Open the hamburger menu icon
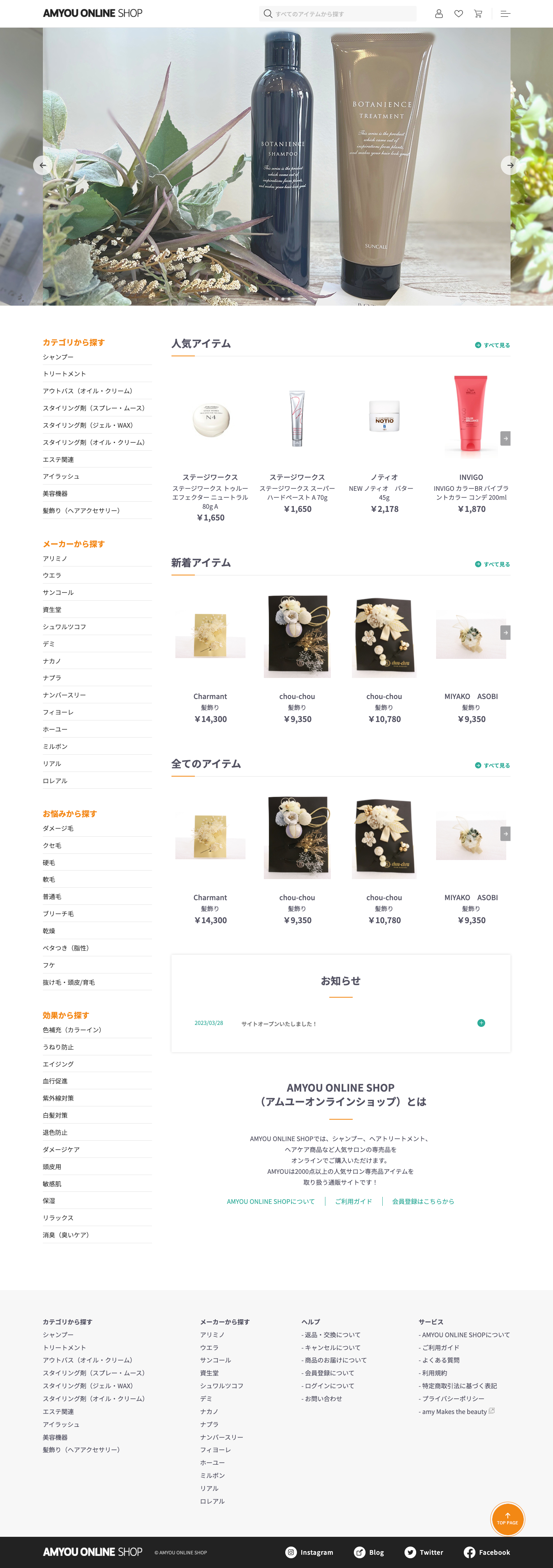Image resolution: width=553 pixels, height=1568 pixels. (x=505, y=13)
